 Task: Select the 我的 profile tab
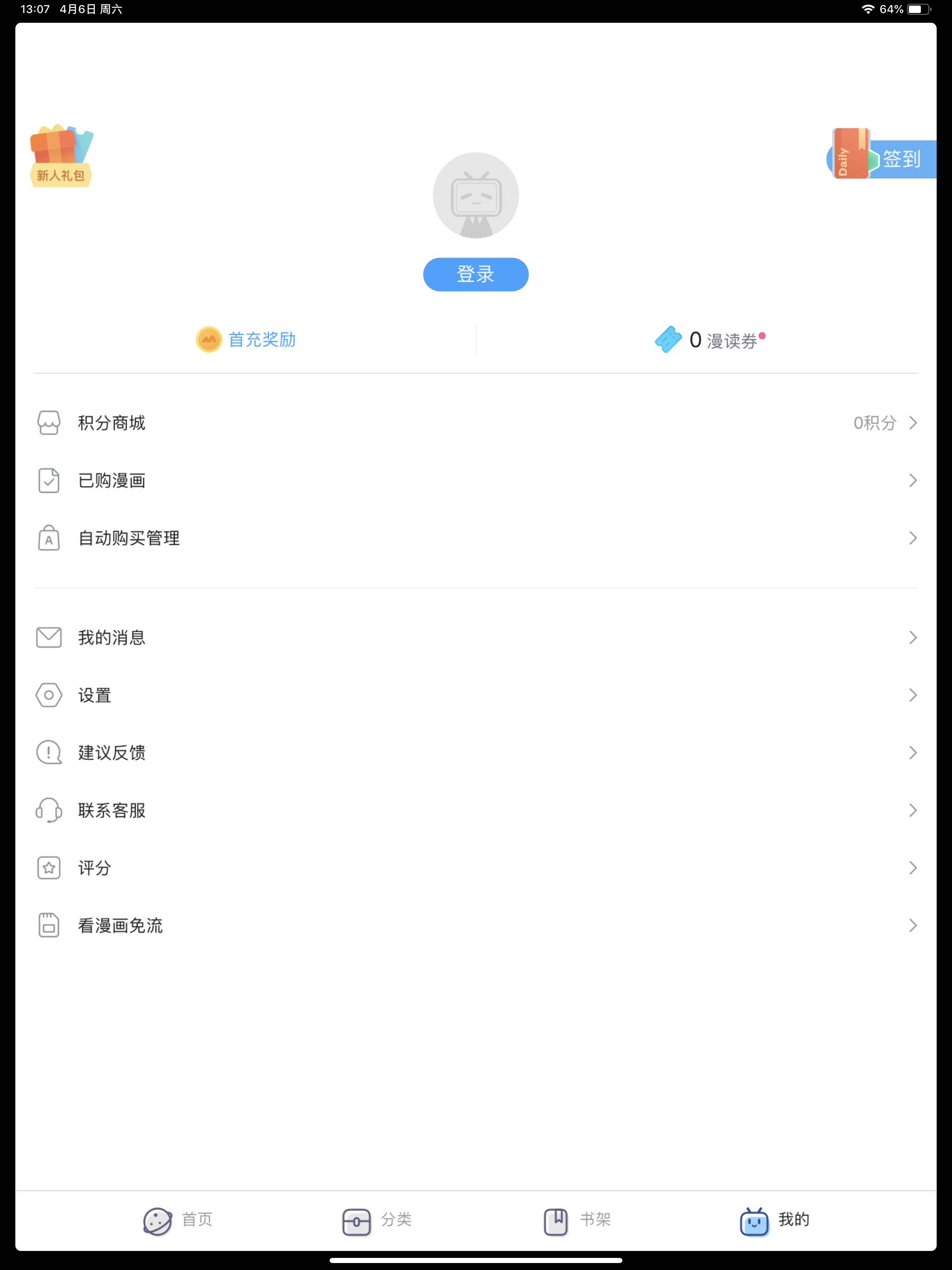[774, 1220]
